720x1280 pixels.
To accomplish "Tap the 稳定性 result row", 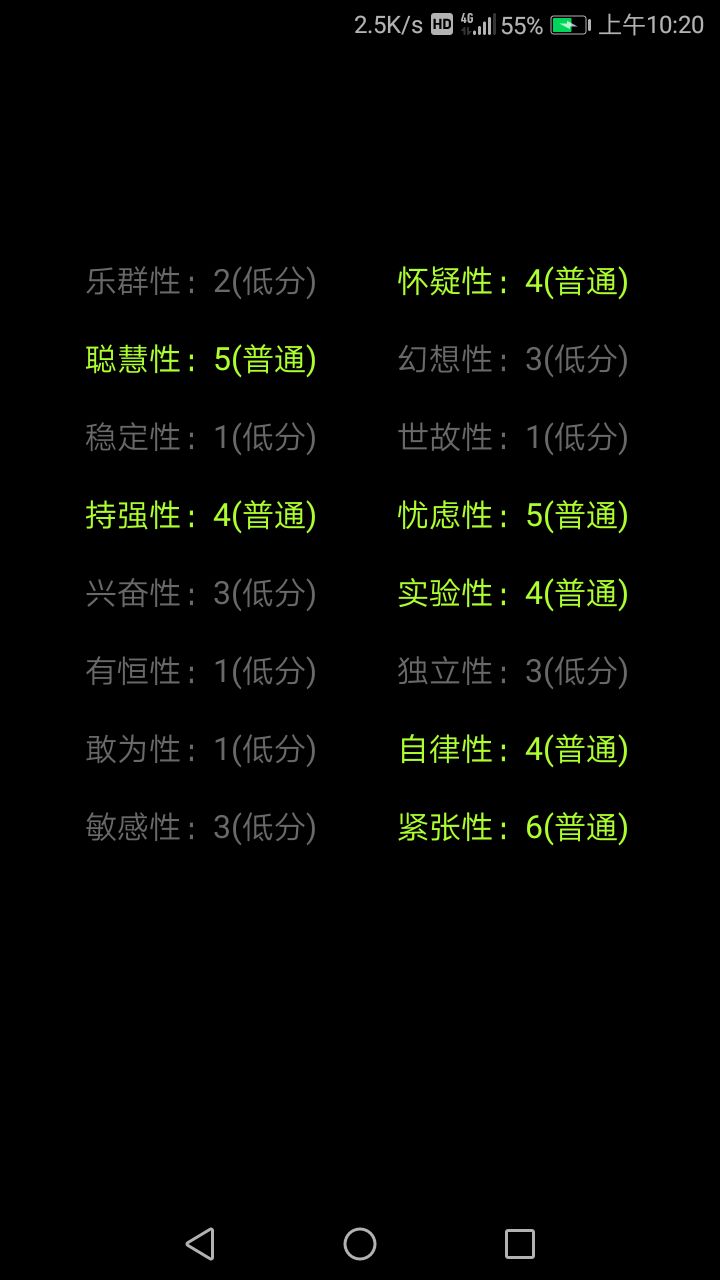I will pyautogui.click(x=200, y=437).
